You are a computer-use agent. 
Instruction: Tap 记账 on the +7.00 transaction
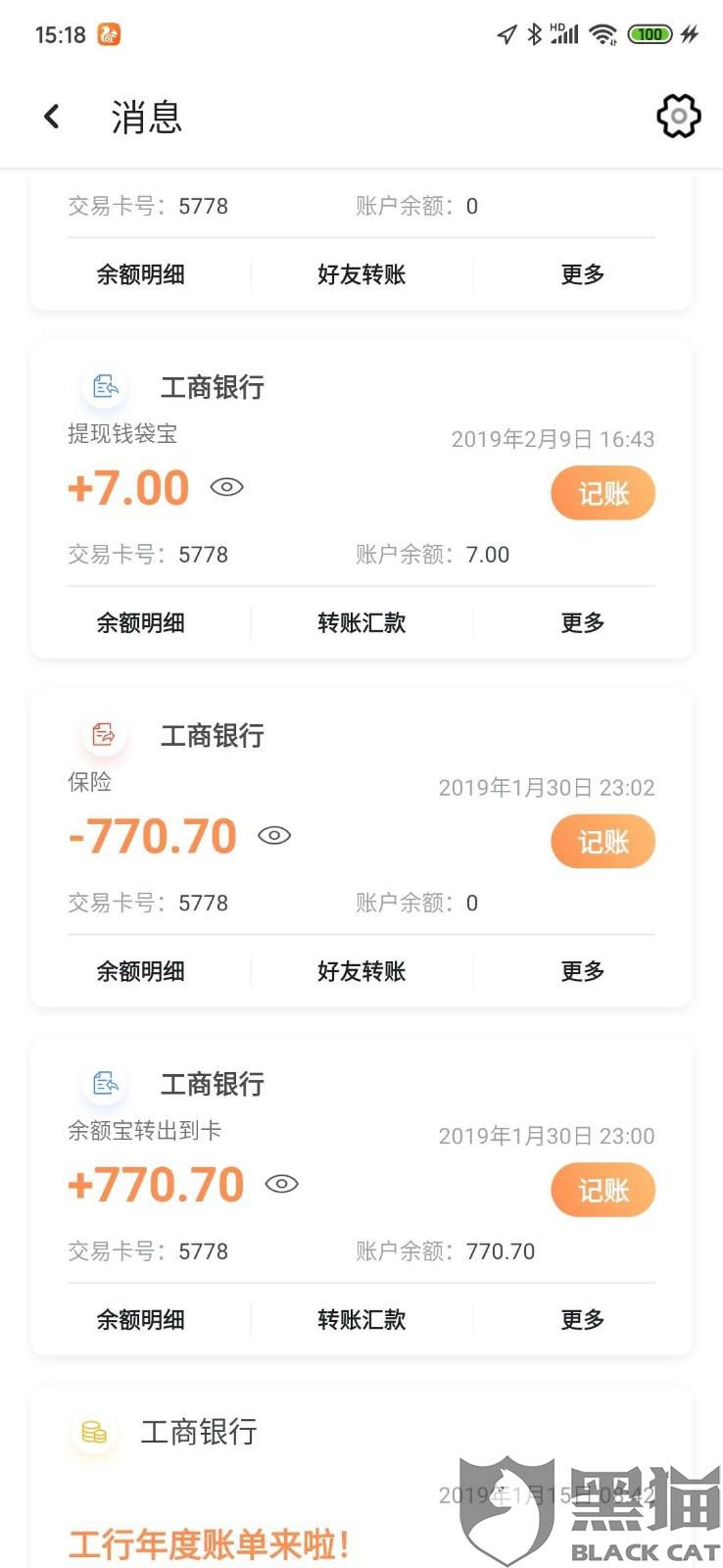click(602, 493)
